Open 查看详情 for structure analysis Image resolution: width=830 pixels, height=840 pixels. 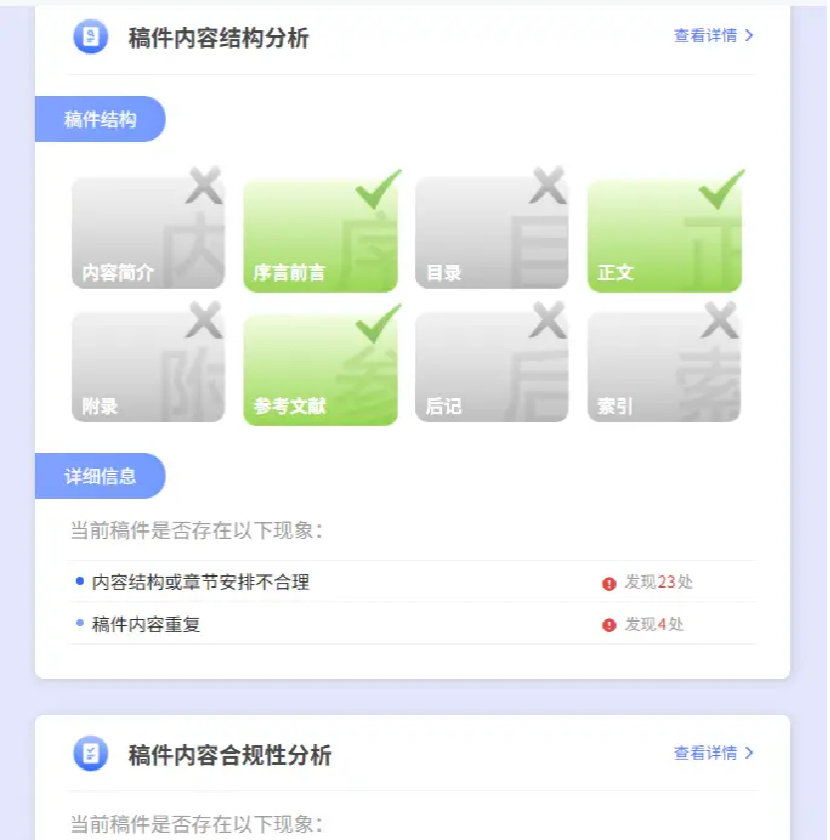click(x=707, y=35)
